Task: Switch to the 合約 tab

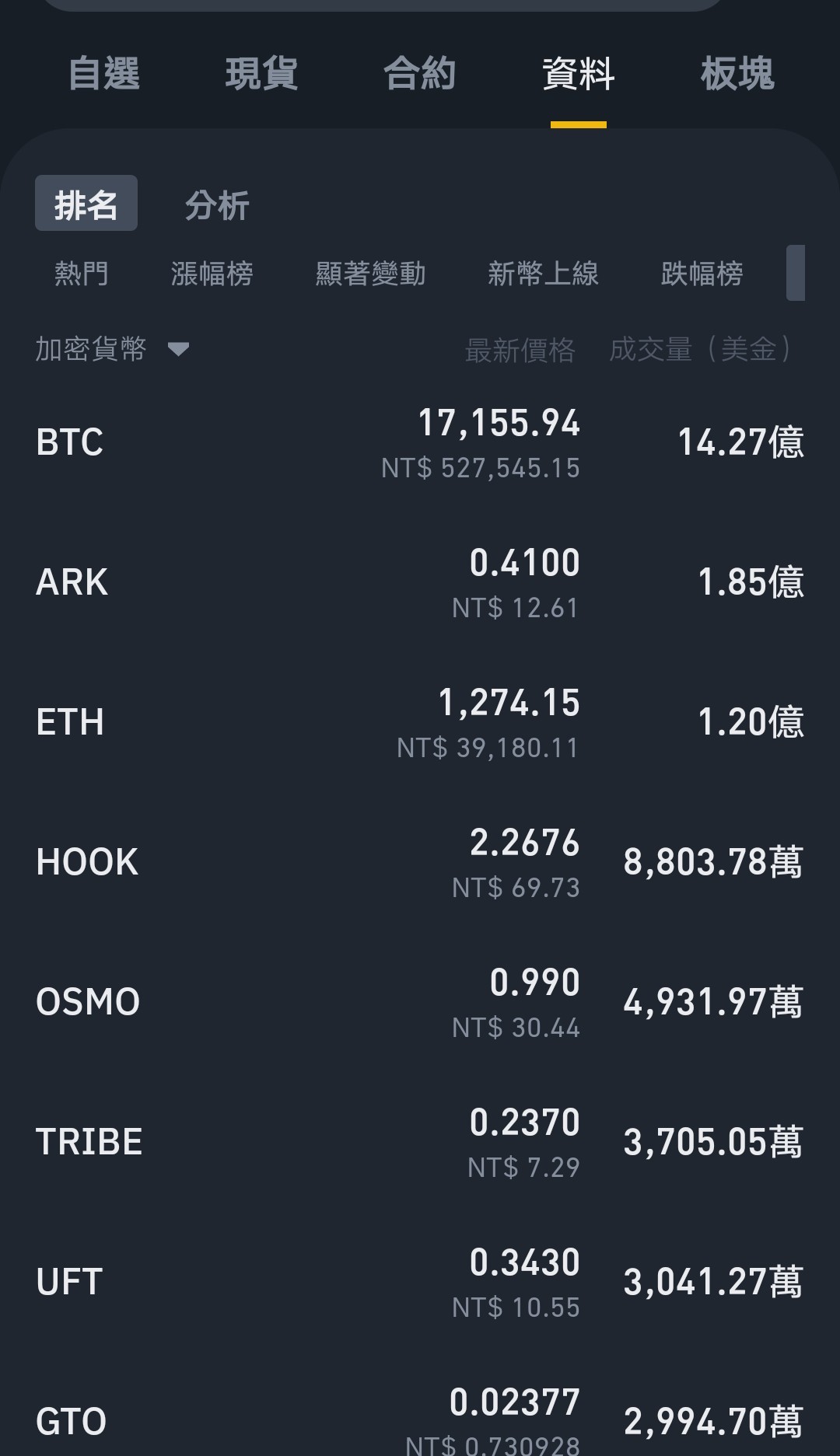Action: click(420, 74)
